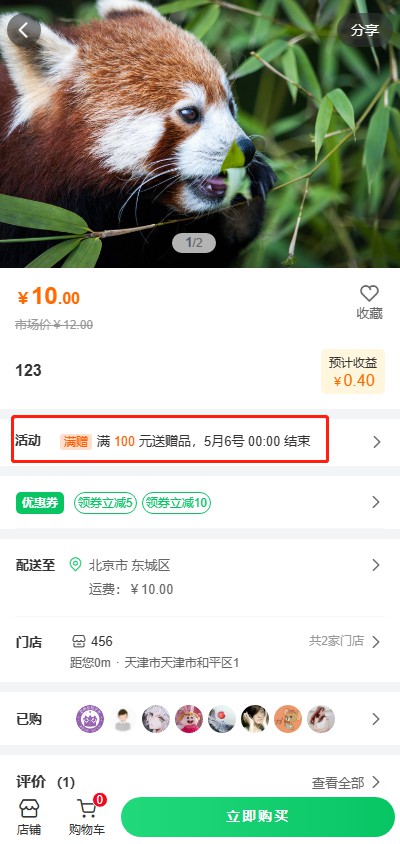Open the 满赠 activity promotion row
The height and width of the screenshot is (844, 400).
(200, 442)
